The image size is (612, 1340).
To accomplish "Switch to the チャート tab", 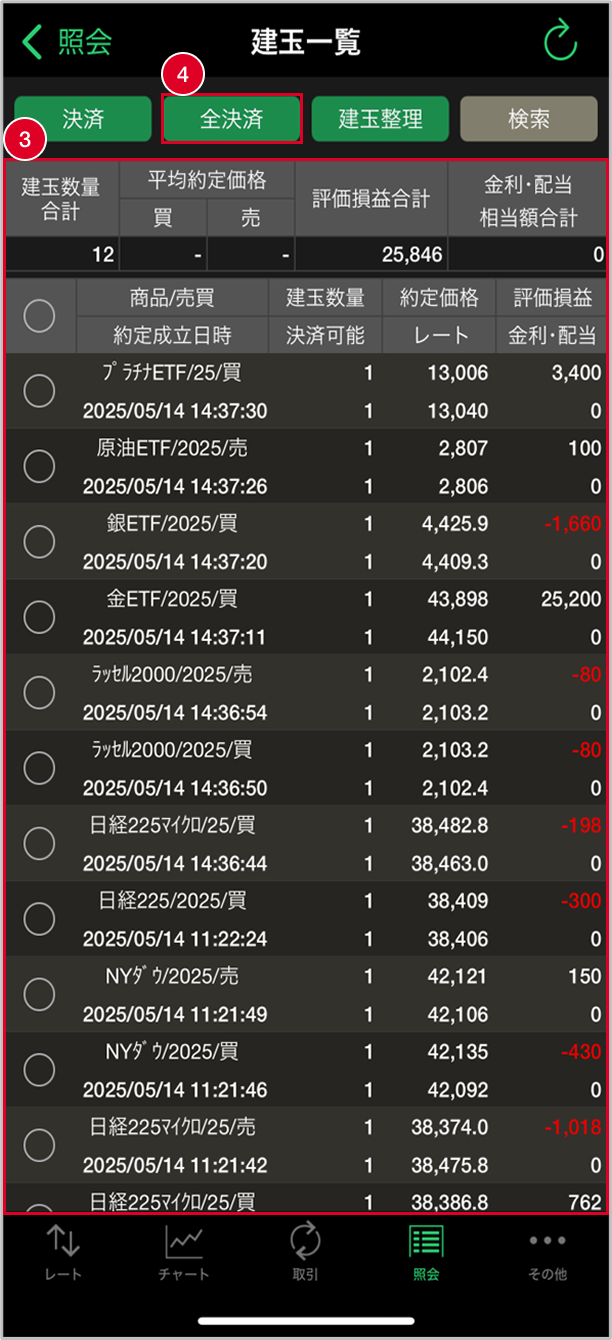I will (x=184, y=1253).
